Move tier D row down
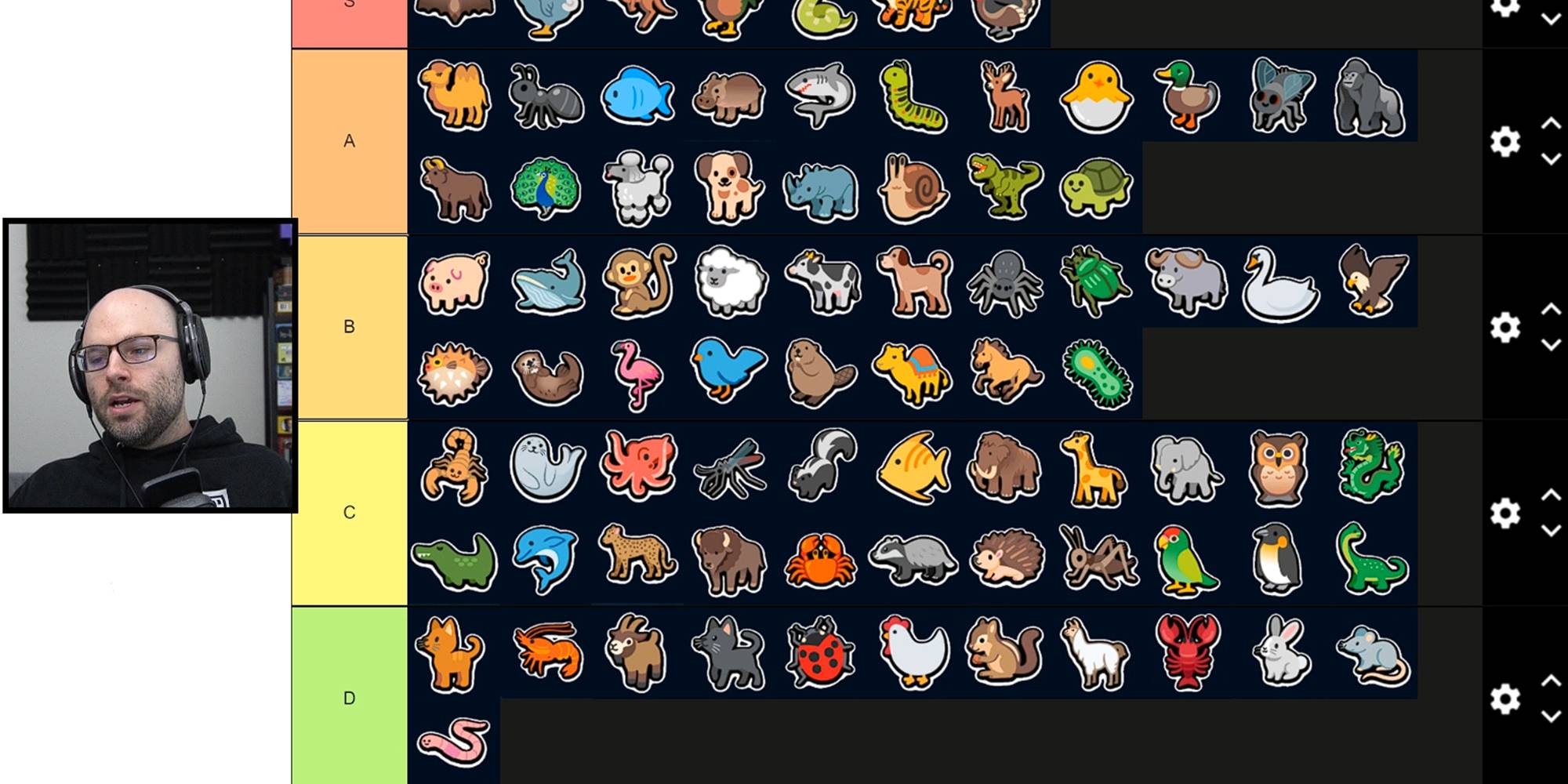This screenshot has height=784, width=1568. coord(1551,717)
